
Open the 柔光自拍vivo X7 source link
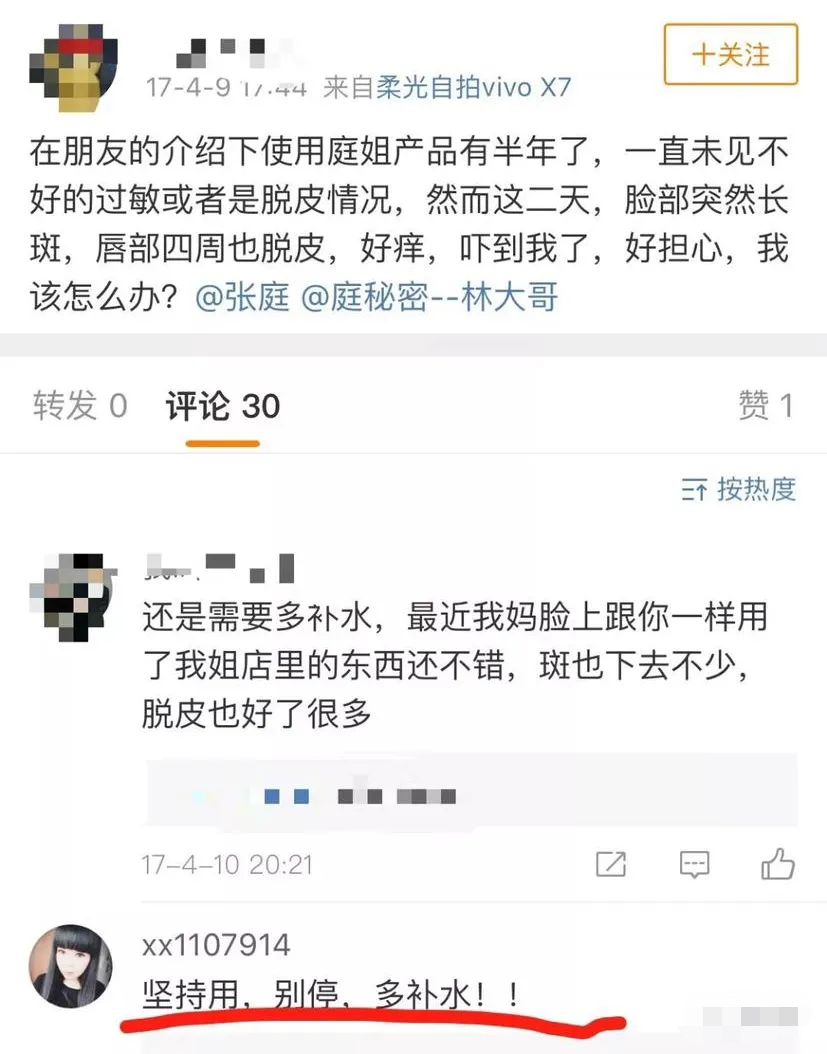(473, 87)
